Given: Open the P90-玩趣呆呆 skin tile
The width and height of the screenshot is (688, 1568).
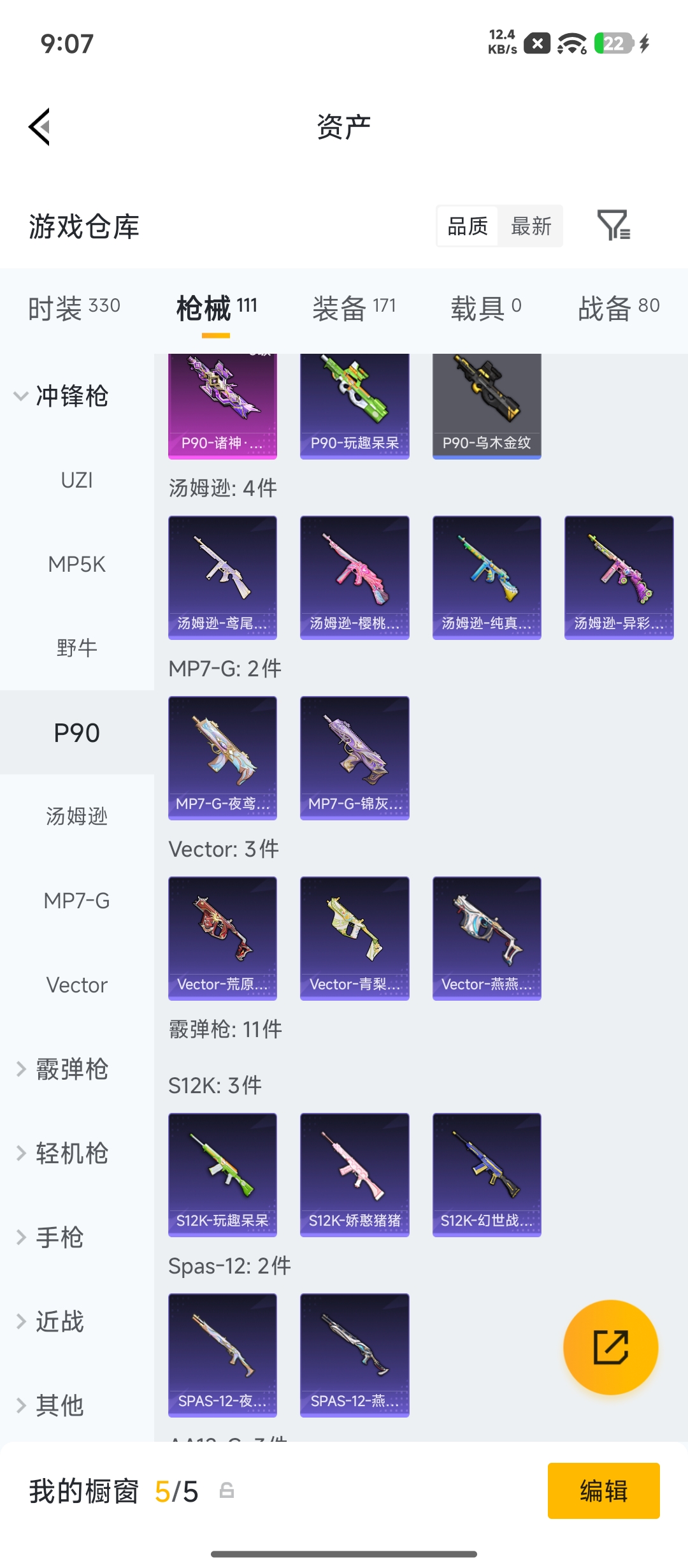Looking at the screenshot, I should 354,406.
